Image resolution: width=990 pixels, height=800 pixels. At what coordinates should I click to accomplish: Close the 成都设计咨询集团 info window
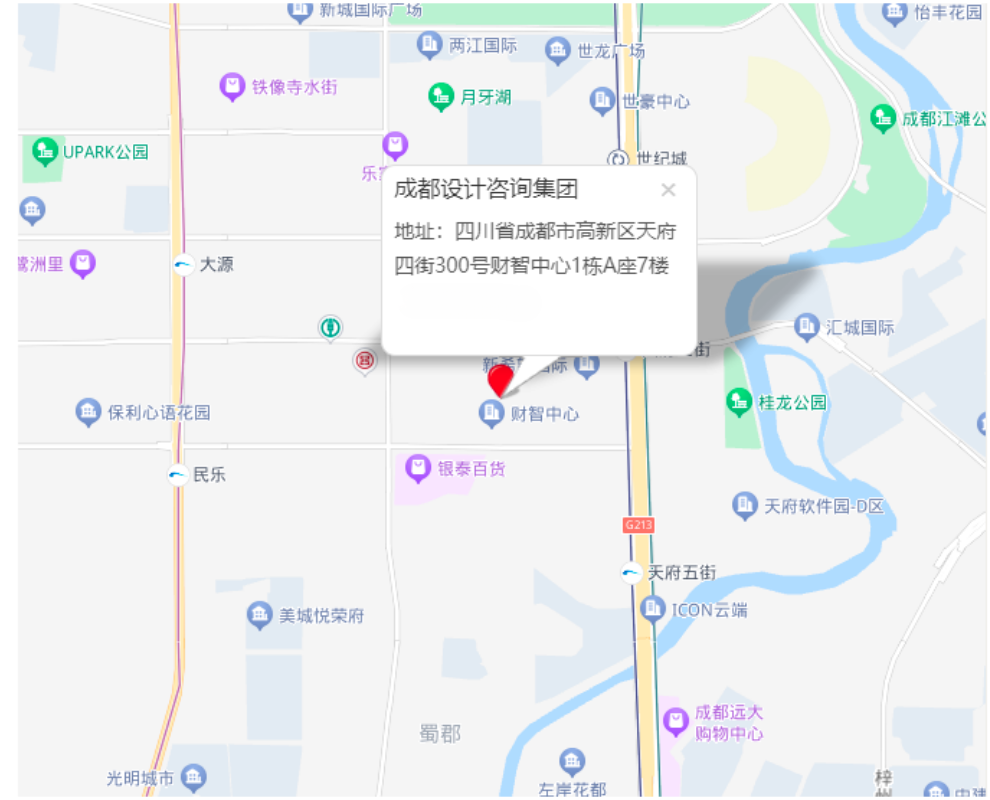point(668,190)
